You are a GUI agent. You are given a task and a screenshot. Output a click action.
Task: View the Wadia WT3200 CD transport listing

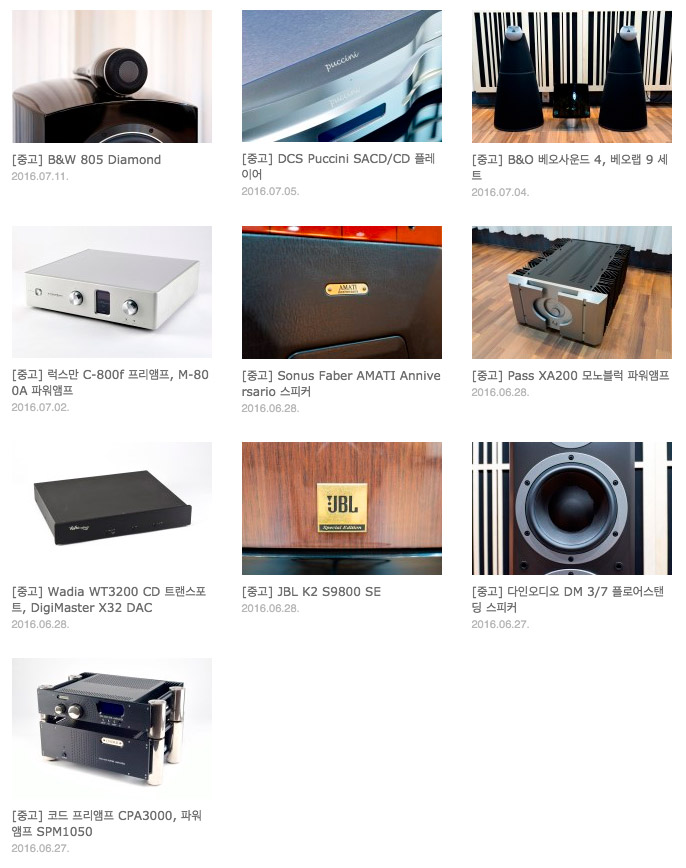click(x=108, y=591)
